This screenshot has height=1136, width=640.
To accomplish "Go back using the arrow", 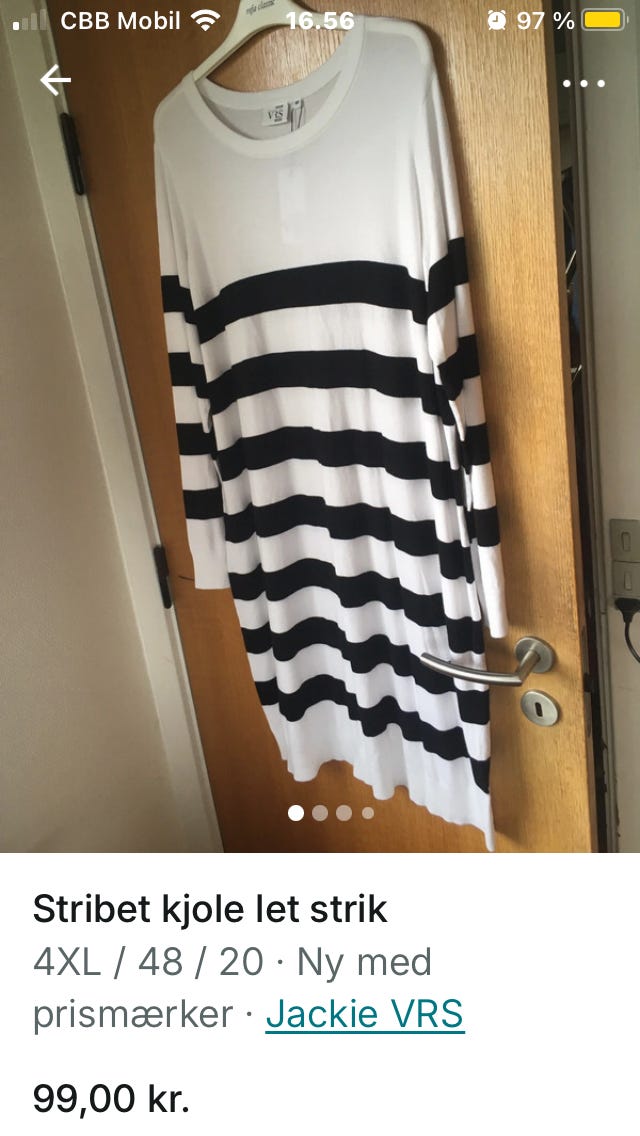I will click(x=55, y=81).
